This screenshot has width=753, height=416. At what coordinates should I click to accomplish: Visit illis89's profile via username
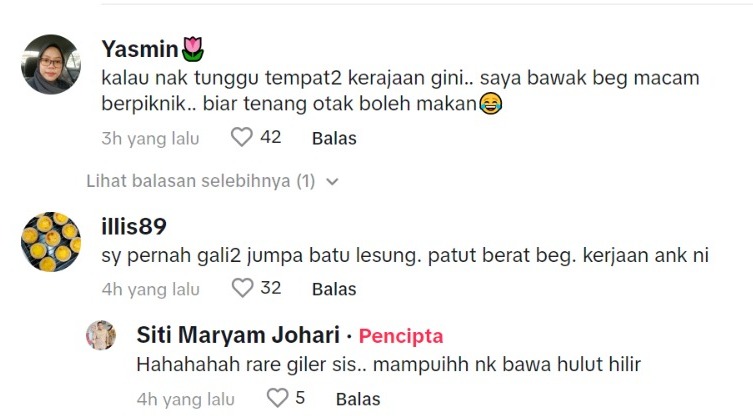pyautogui.click(x=134, y=226)
